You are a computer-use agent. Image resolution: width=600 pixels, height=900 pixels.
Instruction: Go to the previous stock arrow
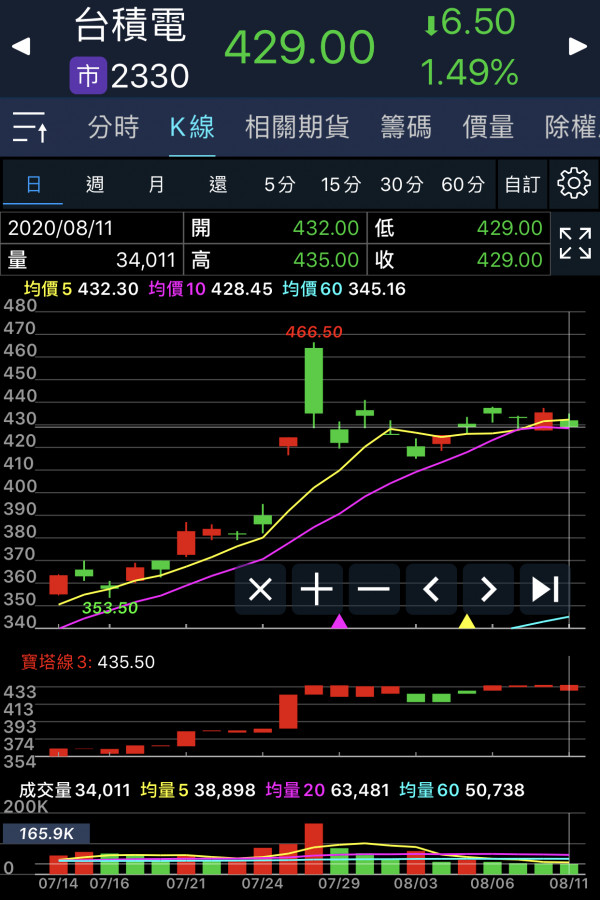(x=20, y=47)
